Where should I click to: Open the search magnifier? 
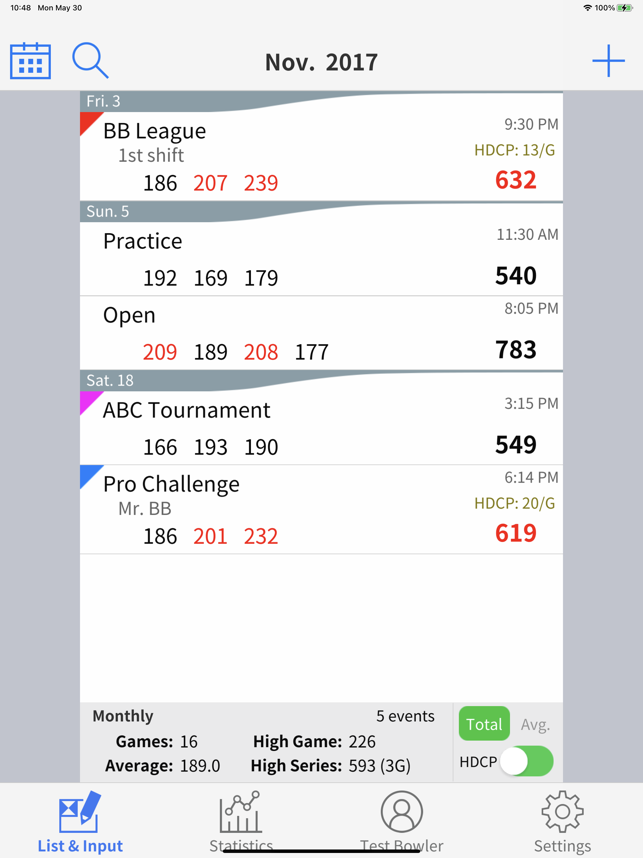[x=90, y=61]
